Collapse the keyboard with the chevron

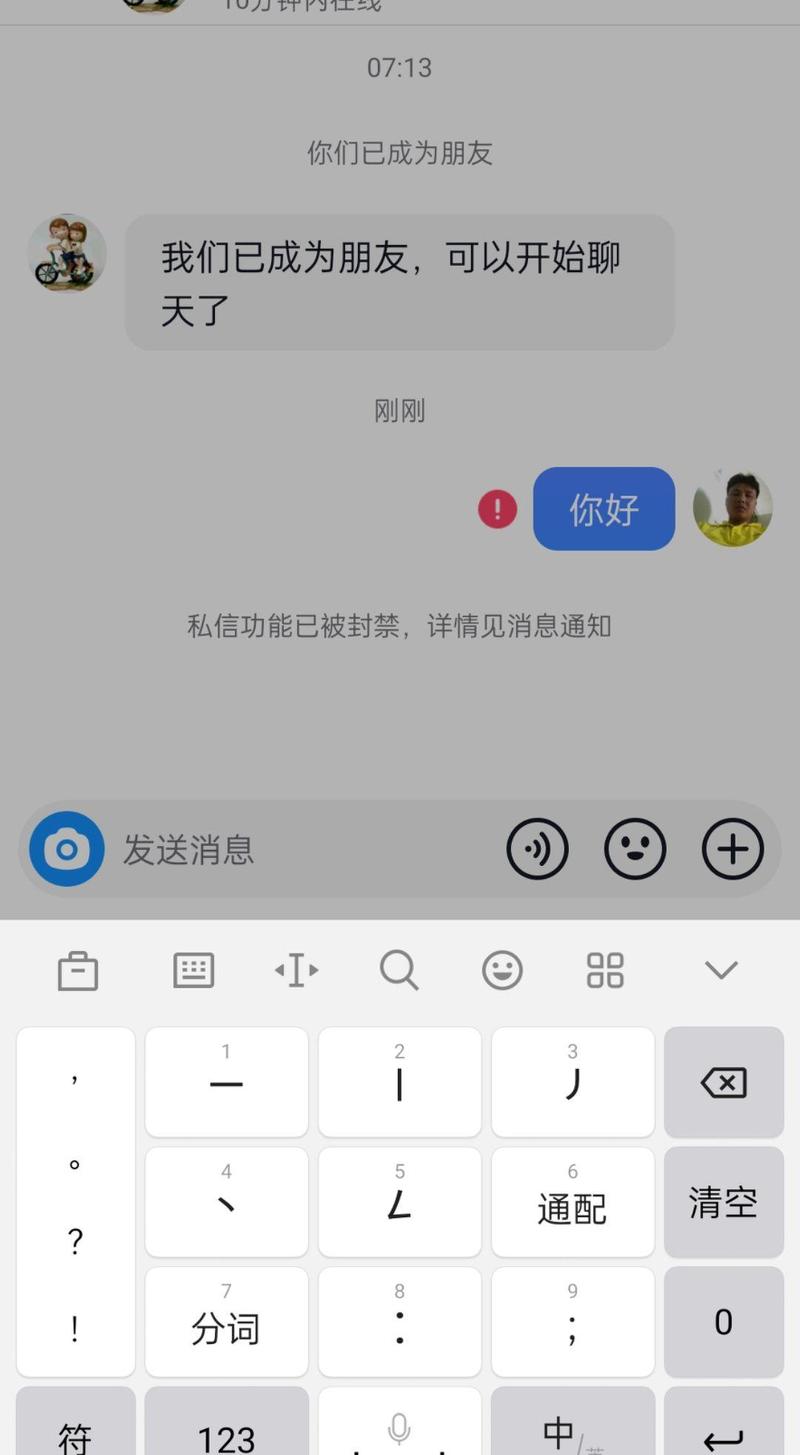point(720,969)
